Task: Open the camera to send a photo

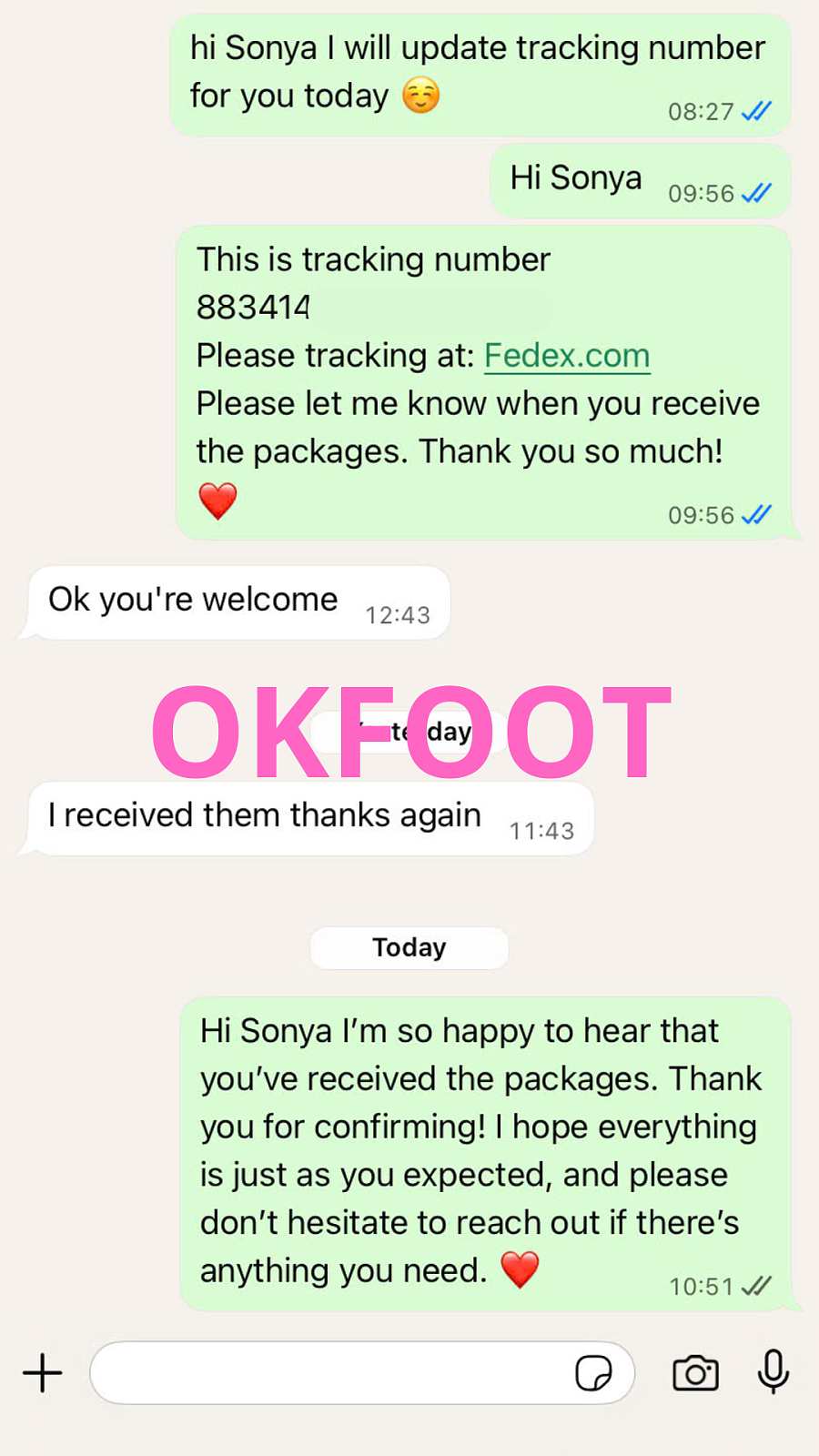Action: 695,1372
